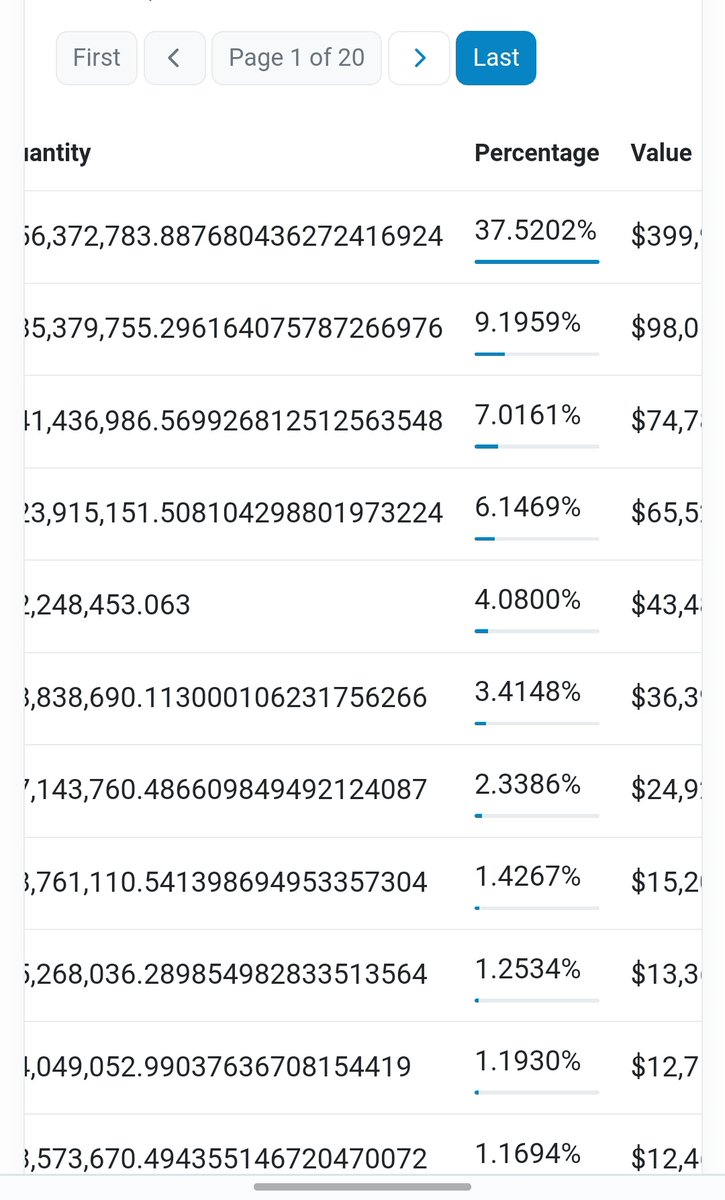This screenshot has height=1200, width=725.
Task: Jump to the Last page
Action: [x=495, y=58]
